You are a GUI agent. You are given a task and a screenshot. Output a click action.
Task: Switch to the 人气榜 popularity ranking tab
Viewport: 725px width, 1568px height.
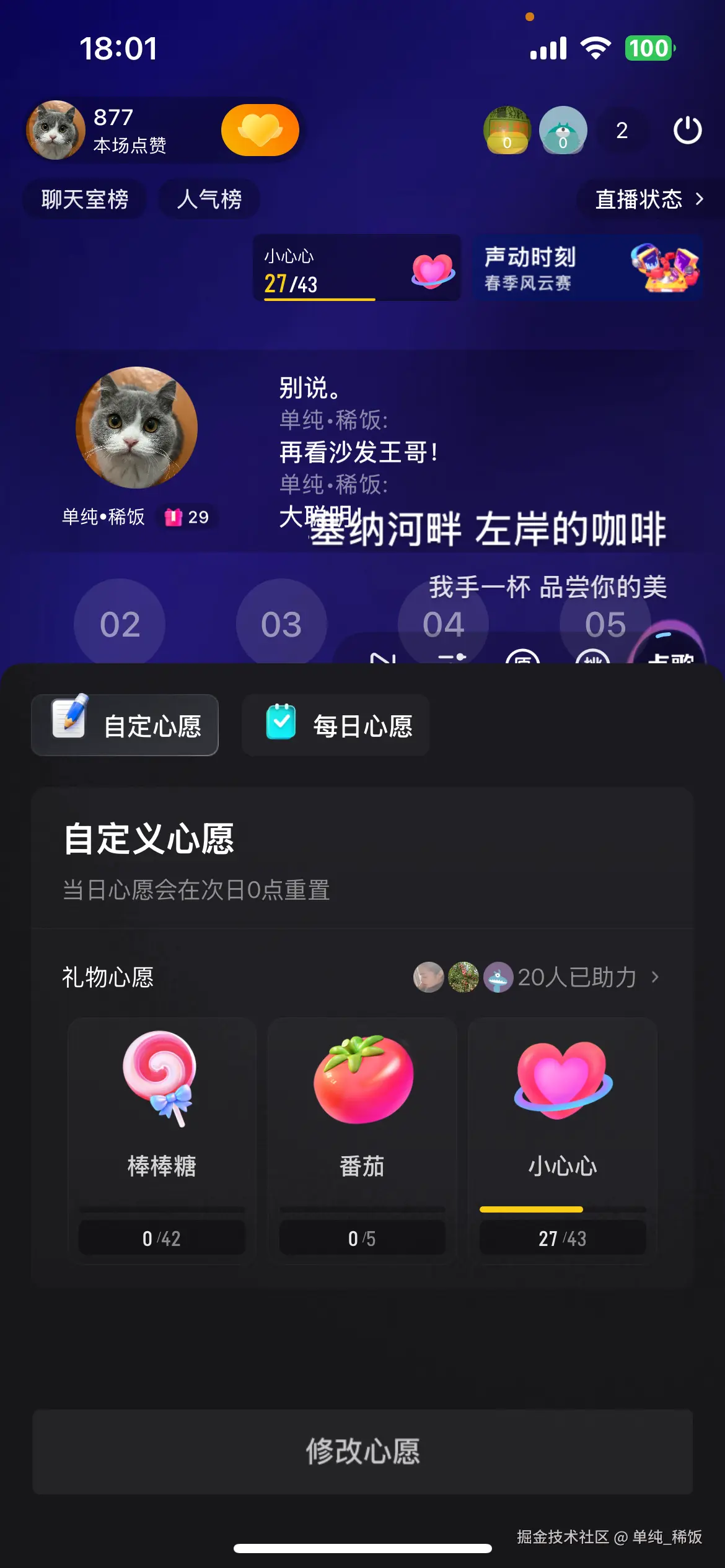pyautogui.click(x=209, y=199)
